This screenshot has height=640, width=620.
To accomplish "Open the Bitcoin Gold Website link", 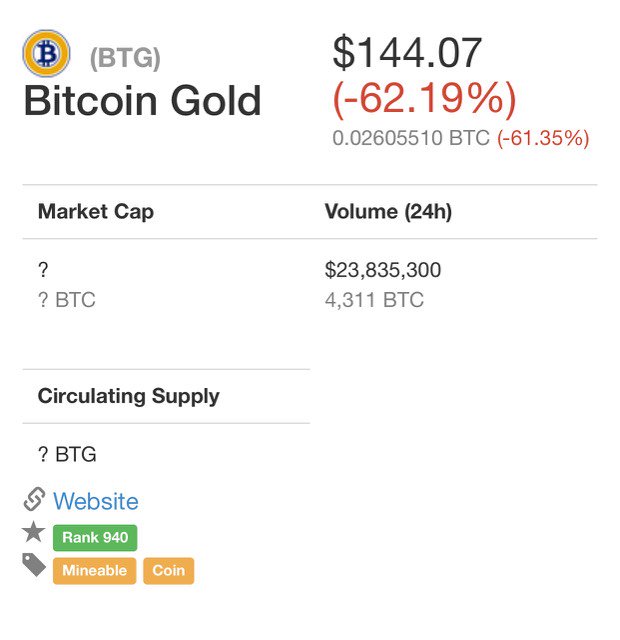I will (x=95, y=501).
